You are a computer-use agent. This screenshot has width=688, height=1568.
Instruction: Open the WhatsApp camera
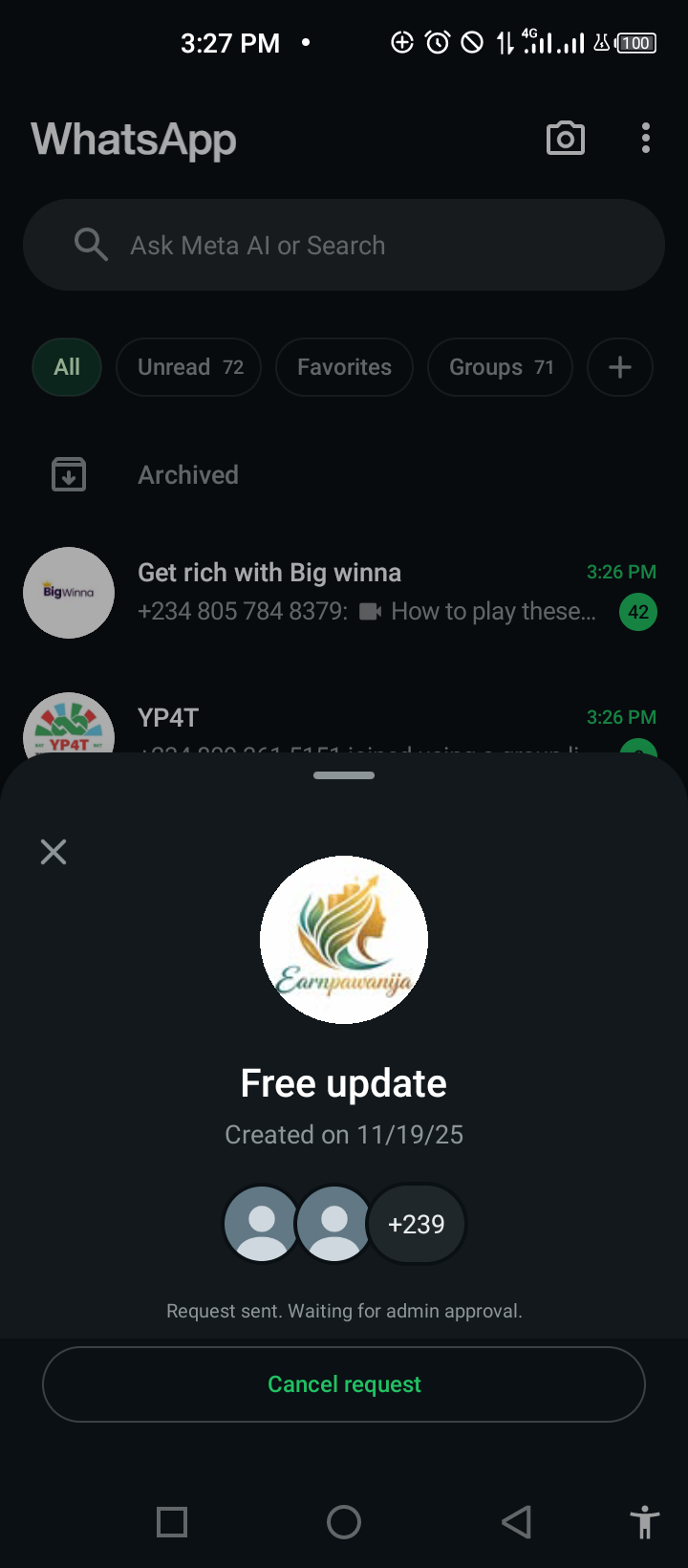(x=565, y=139)
